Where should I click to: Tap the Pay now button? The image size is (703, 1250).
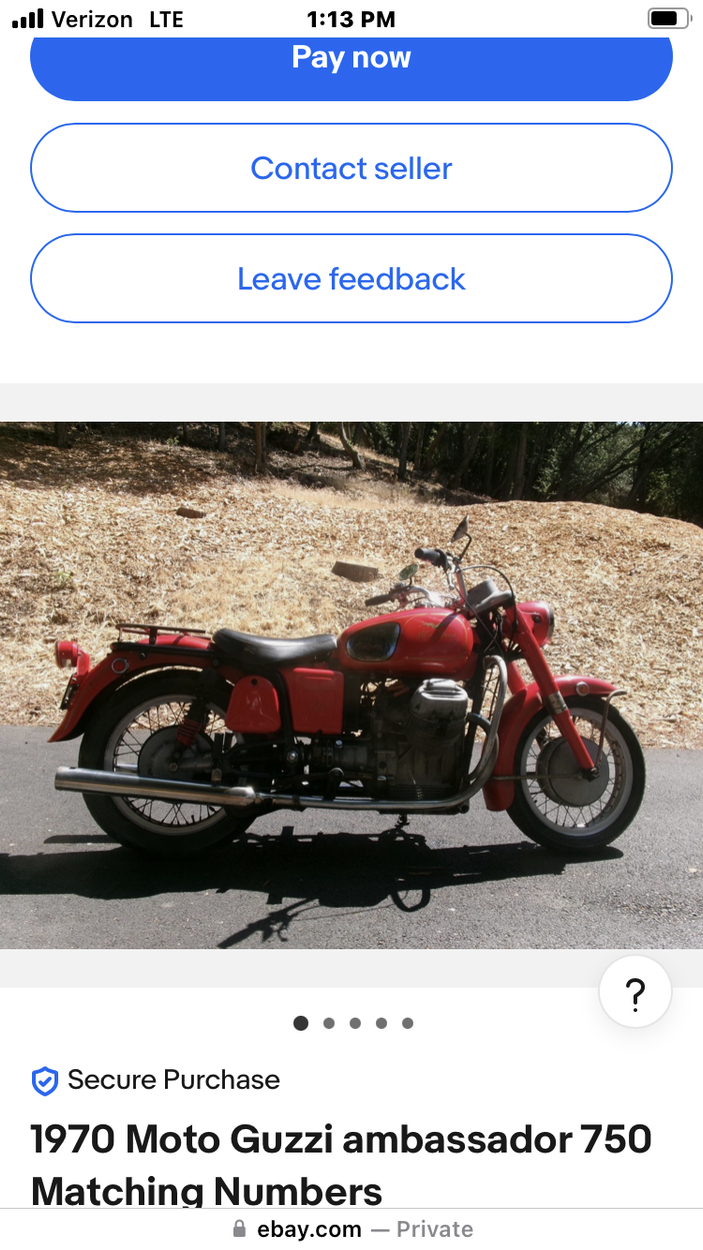pyautogui.click(x=351, y=60)
